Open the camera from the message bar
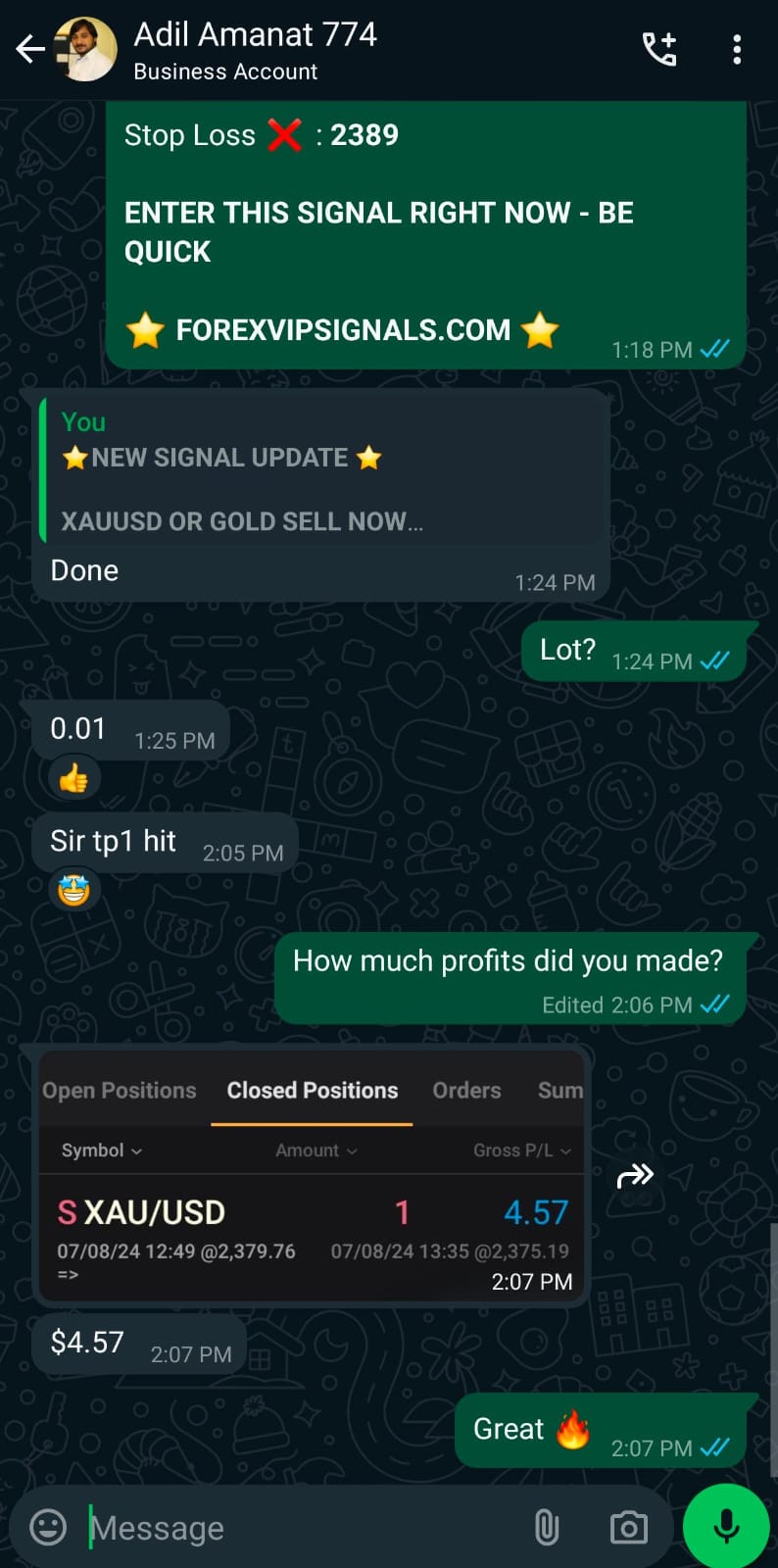This screenshot has width=778, height=1568. click(627, 1526)
